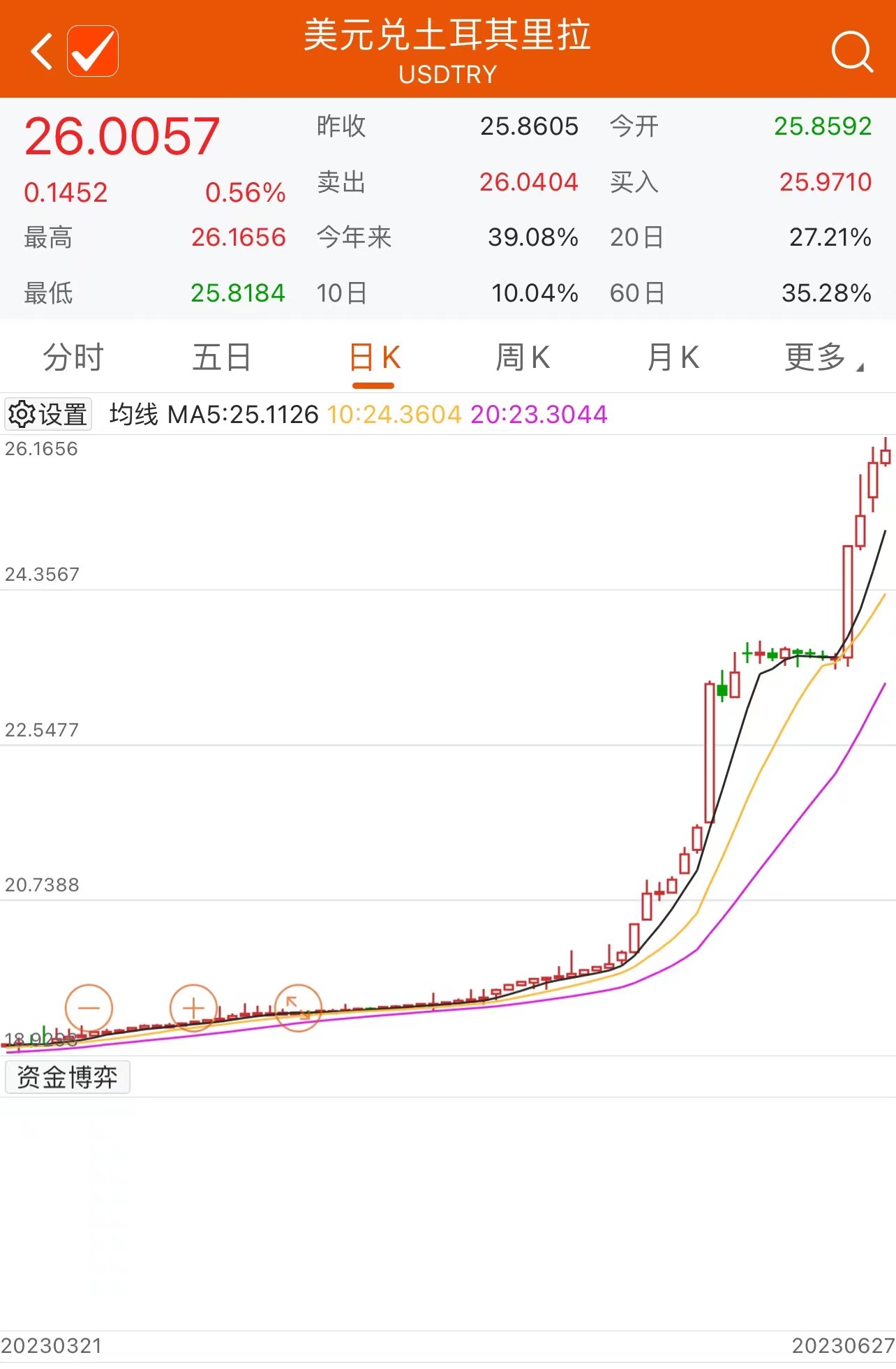
Task: Switch to the 月K chart tab
Action: pos(673,357)
